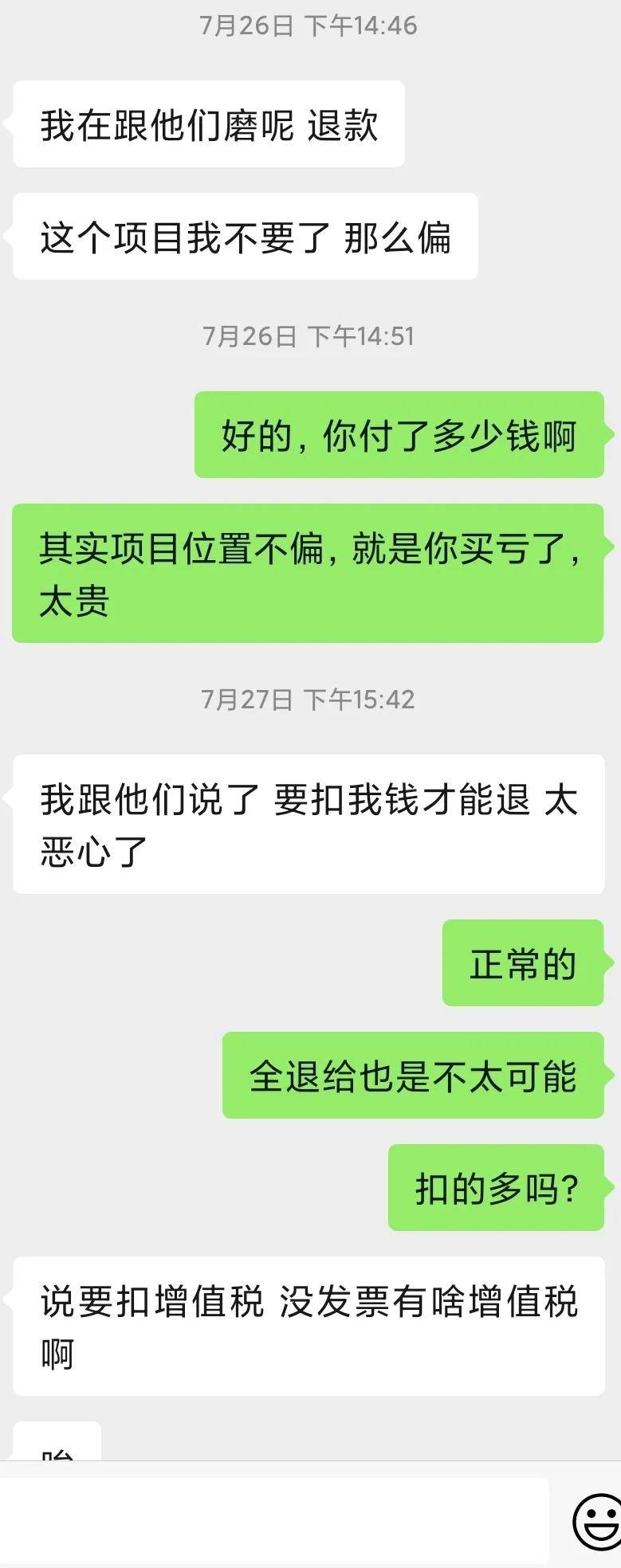Image resolution: width=621 pixels, height=1568 pixels.
Task: Click the bubble 这个项目我不要了 那么偏
Action: 244,234
